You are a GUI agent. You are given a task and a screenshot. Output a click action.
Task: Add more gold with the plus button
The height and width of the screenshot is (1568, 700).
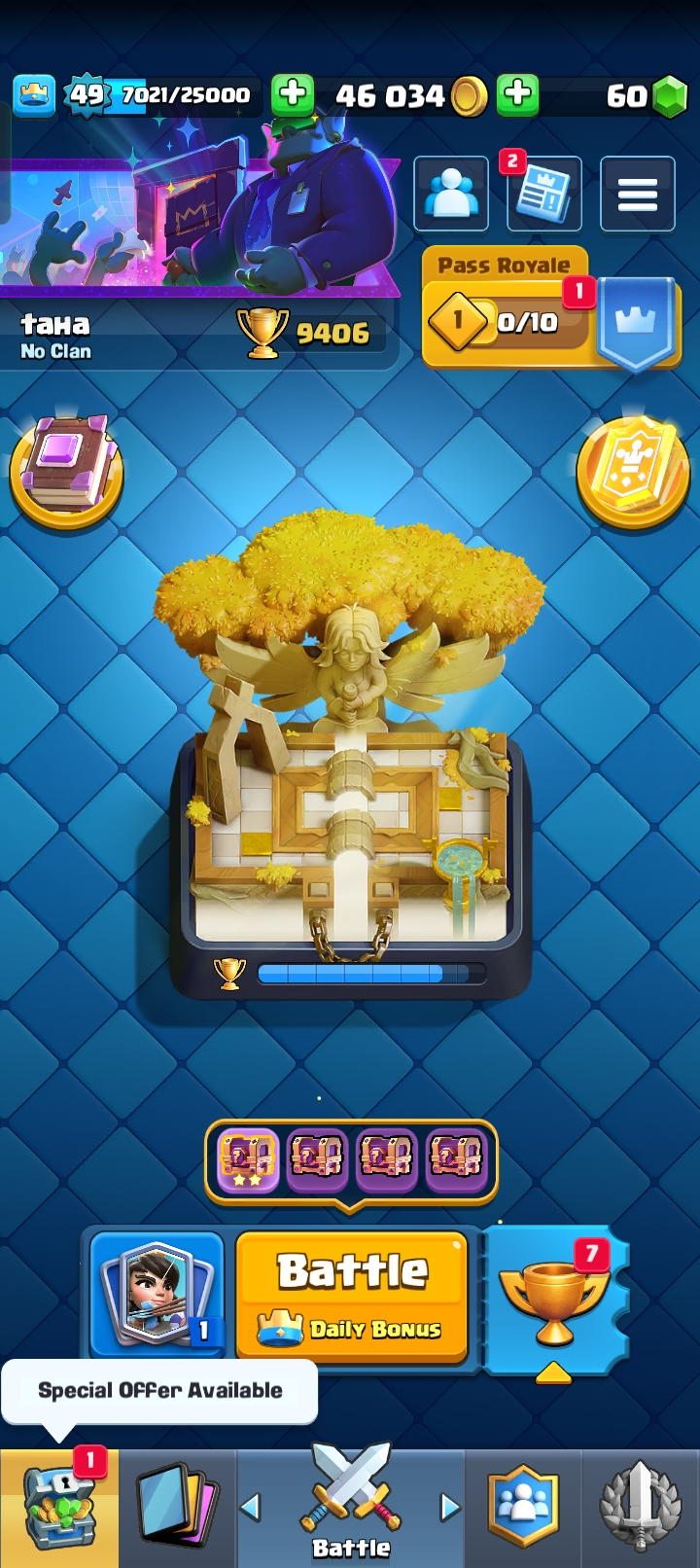pyautogui.click(x=292, y=95)
